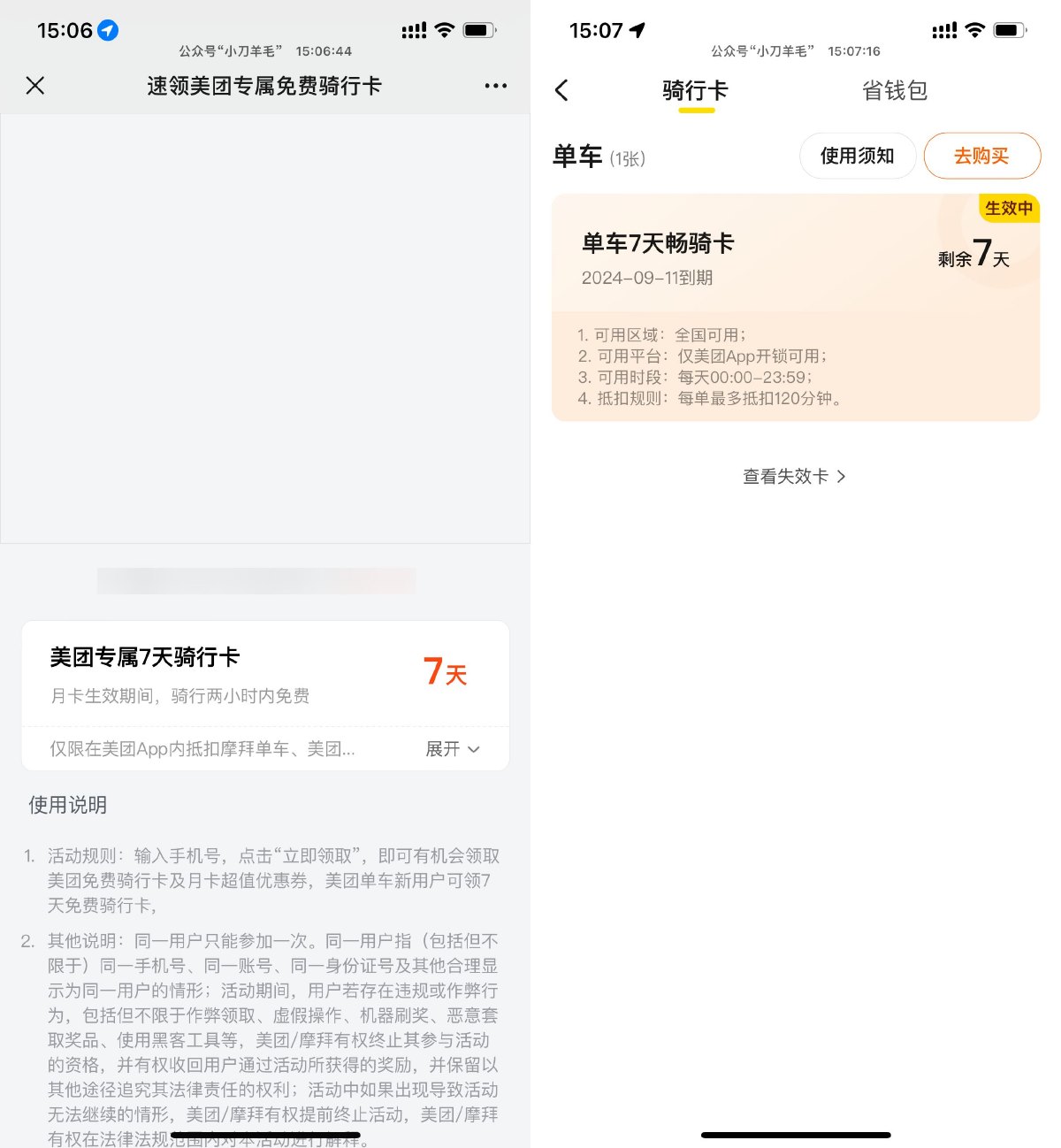Tap the back arrow on the 骑行卡 page

(561, 89)
